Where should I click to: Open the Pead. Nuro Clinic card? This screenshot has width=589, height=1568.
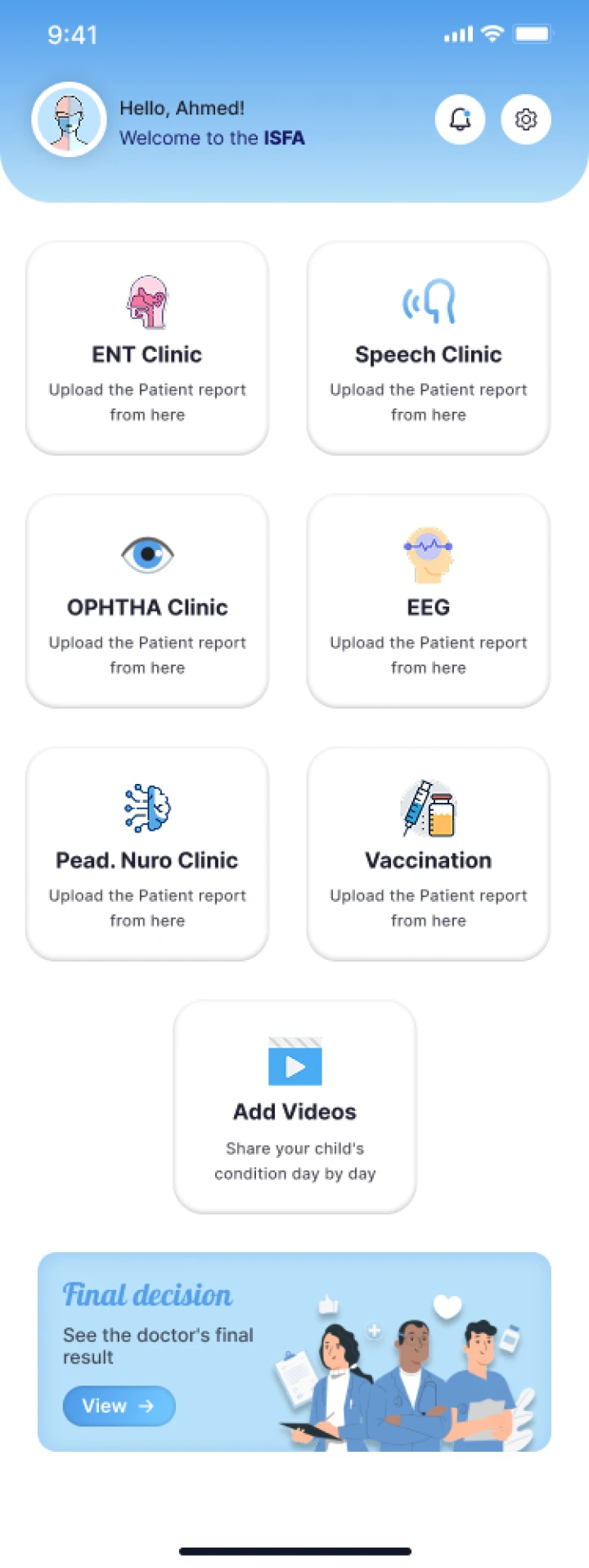click(147, 854)
